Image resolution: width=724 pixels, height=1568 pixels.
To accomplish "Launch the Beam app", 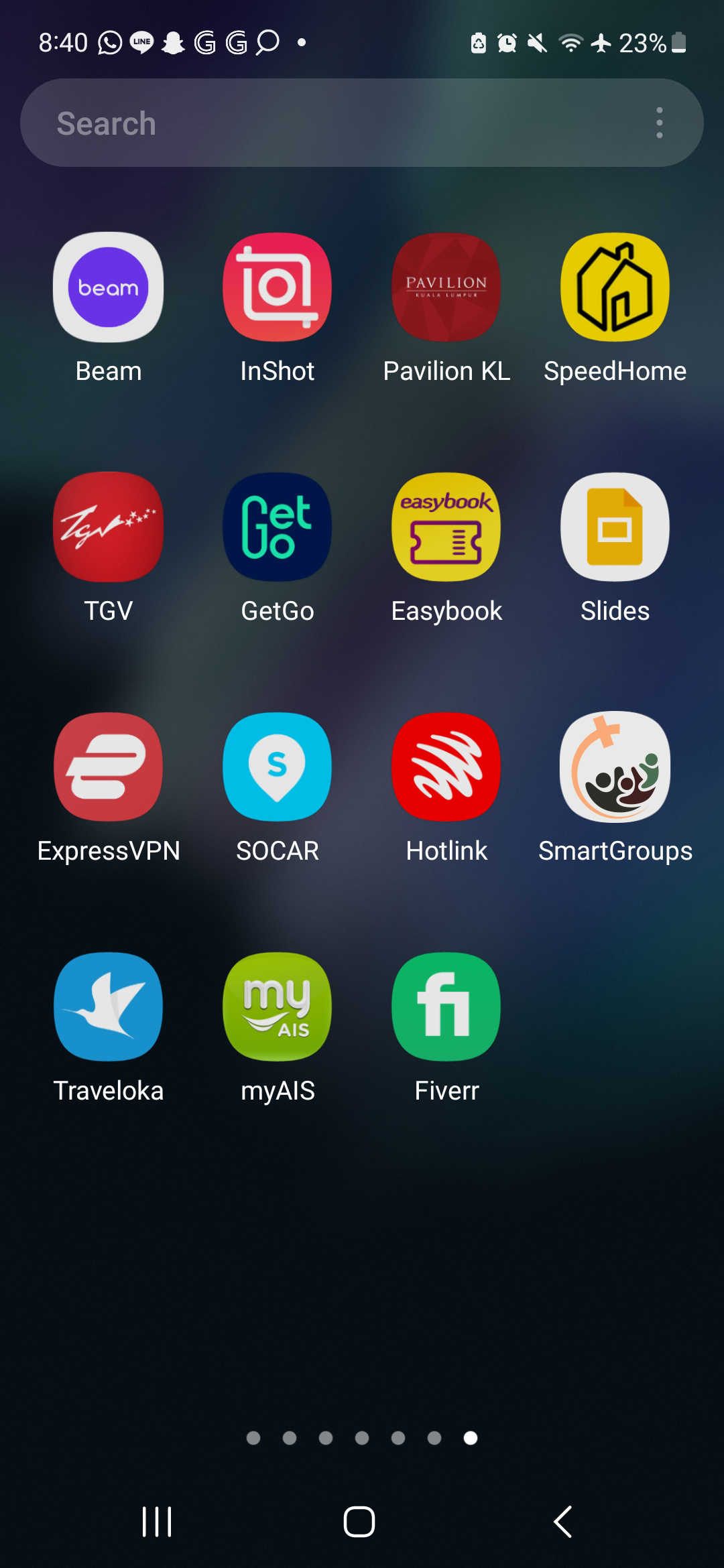I will point(109,288).
